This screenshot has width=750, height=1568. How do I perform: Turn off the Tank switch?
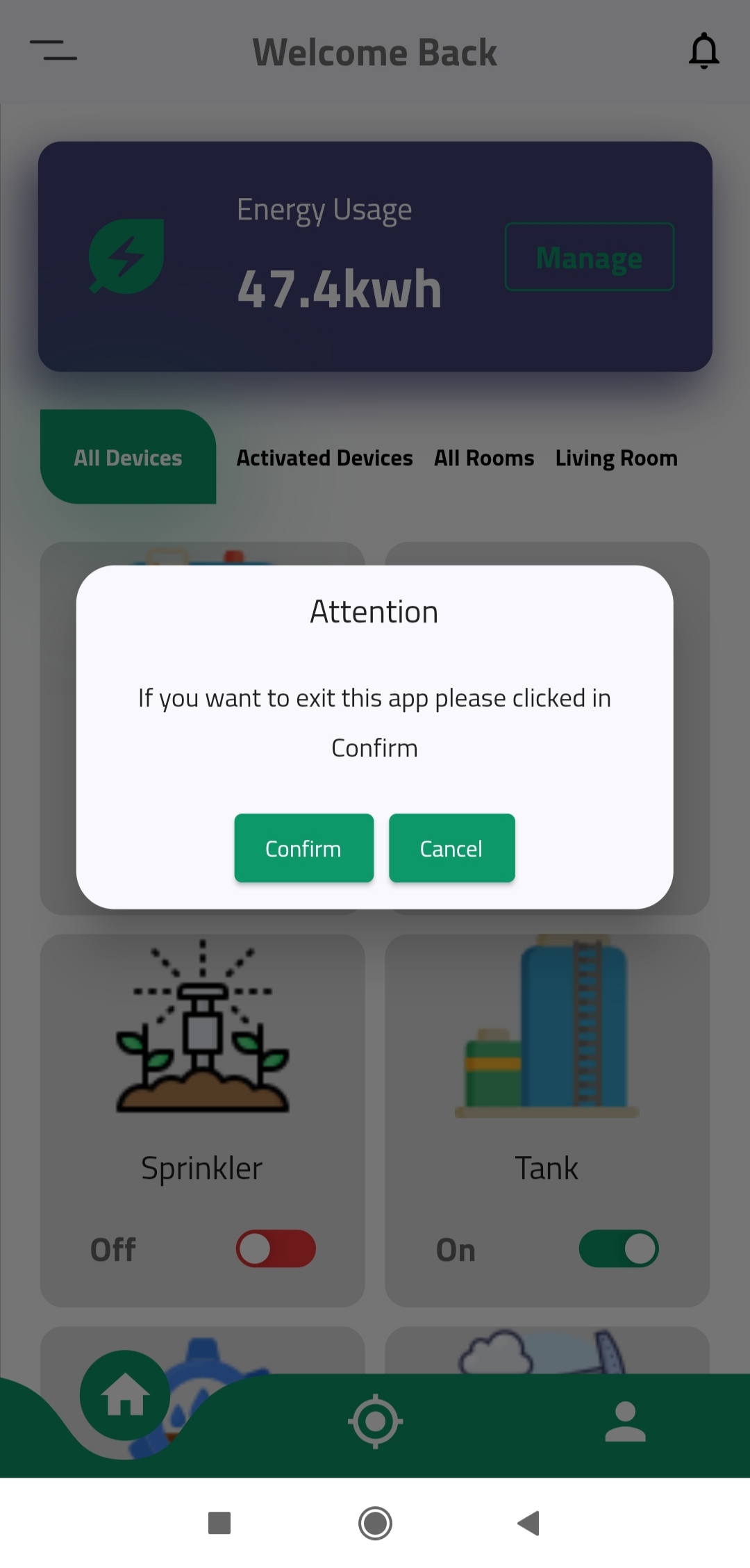618,1248
